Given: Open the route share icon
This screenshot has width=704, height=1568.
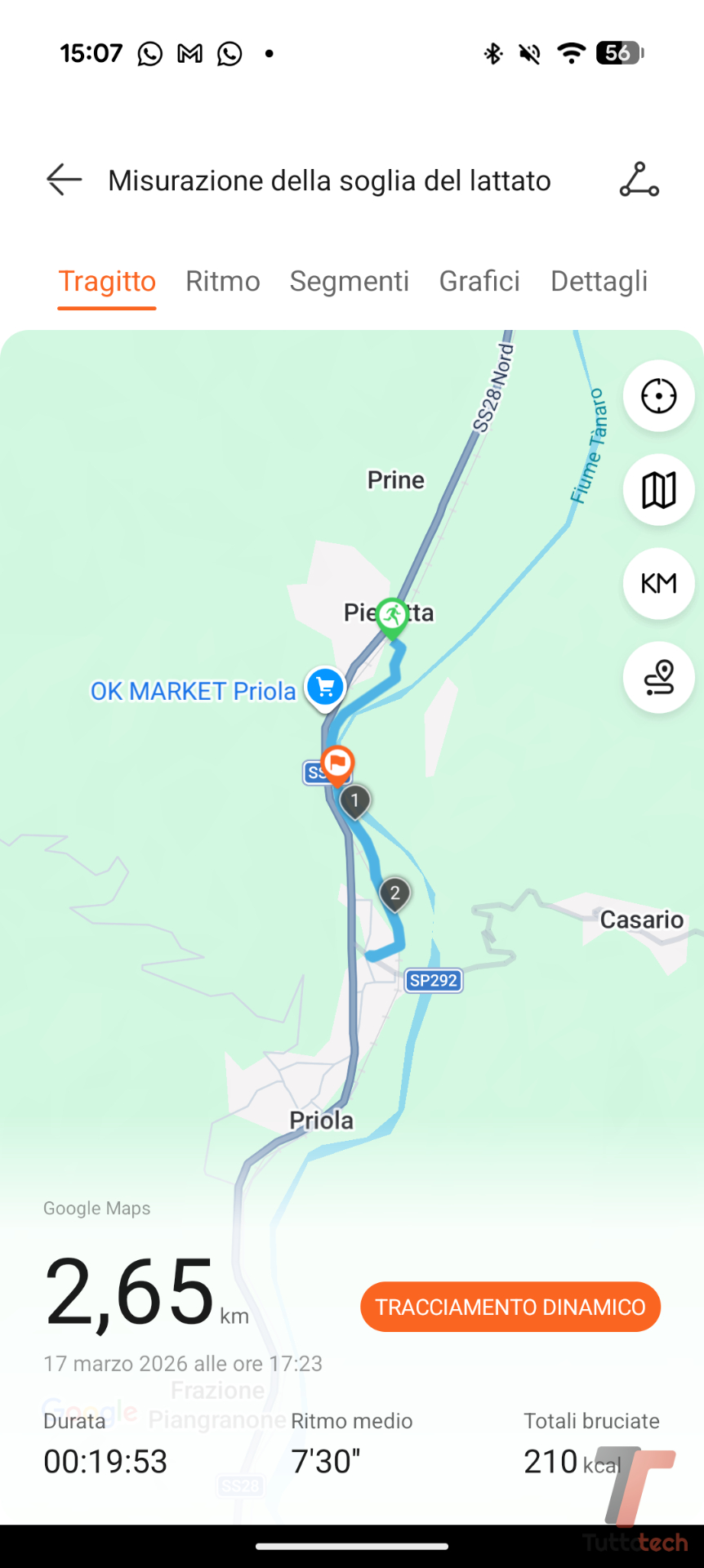Looking at the screenshot, I should 639,180.
